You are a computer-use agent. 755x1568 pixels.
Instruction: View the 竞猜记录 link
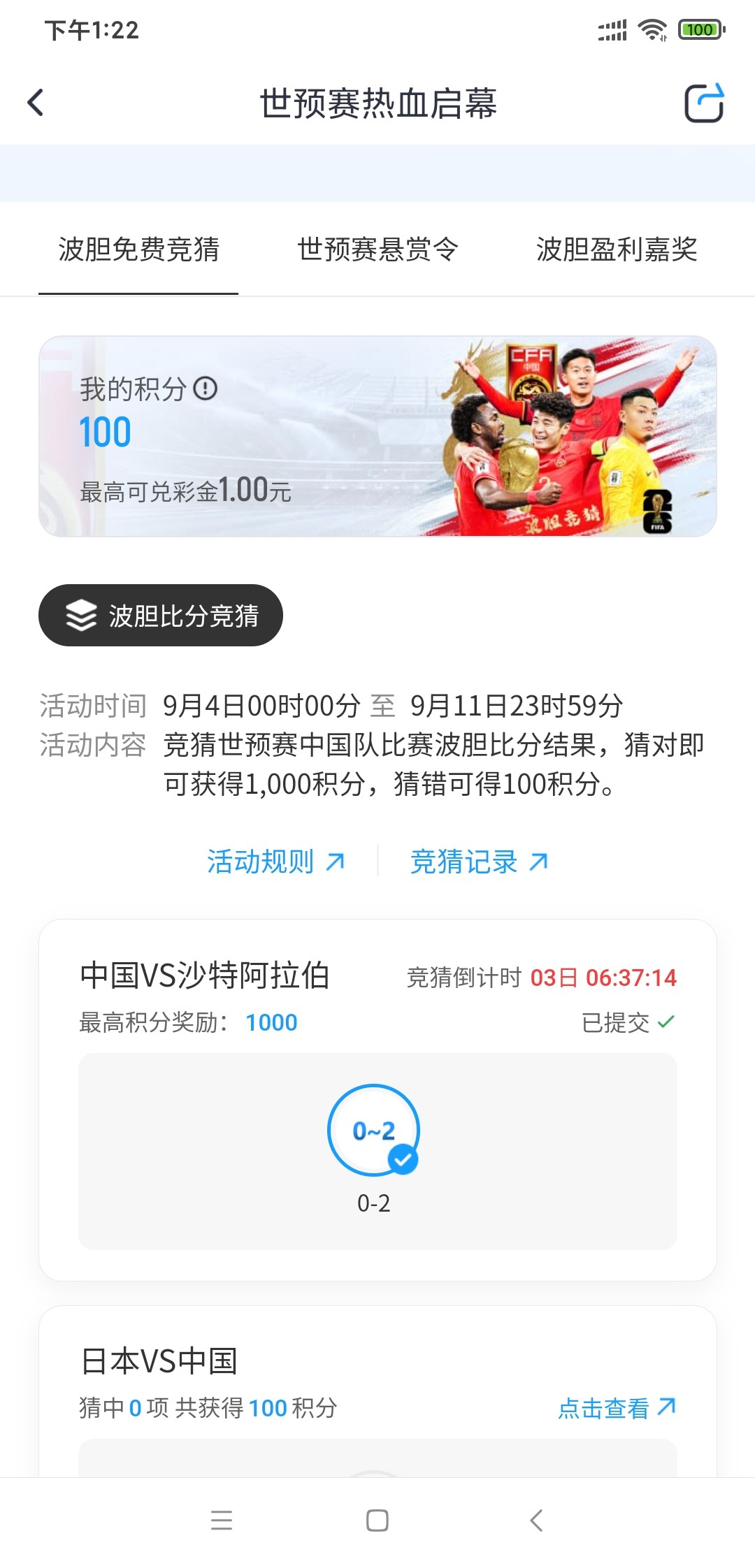479,862
